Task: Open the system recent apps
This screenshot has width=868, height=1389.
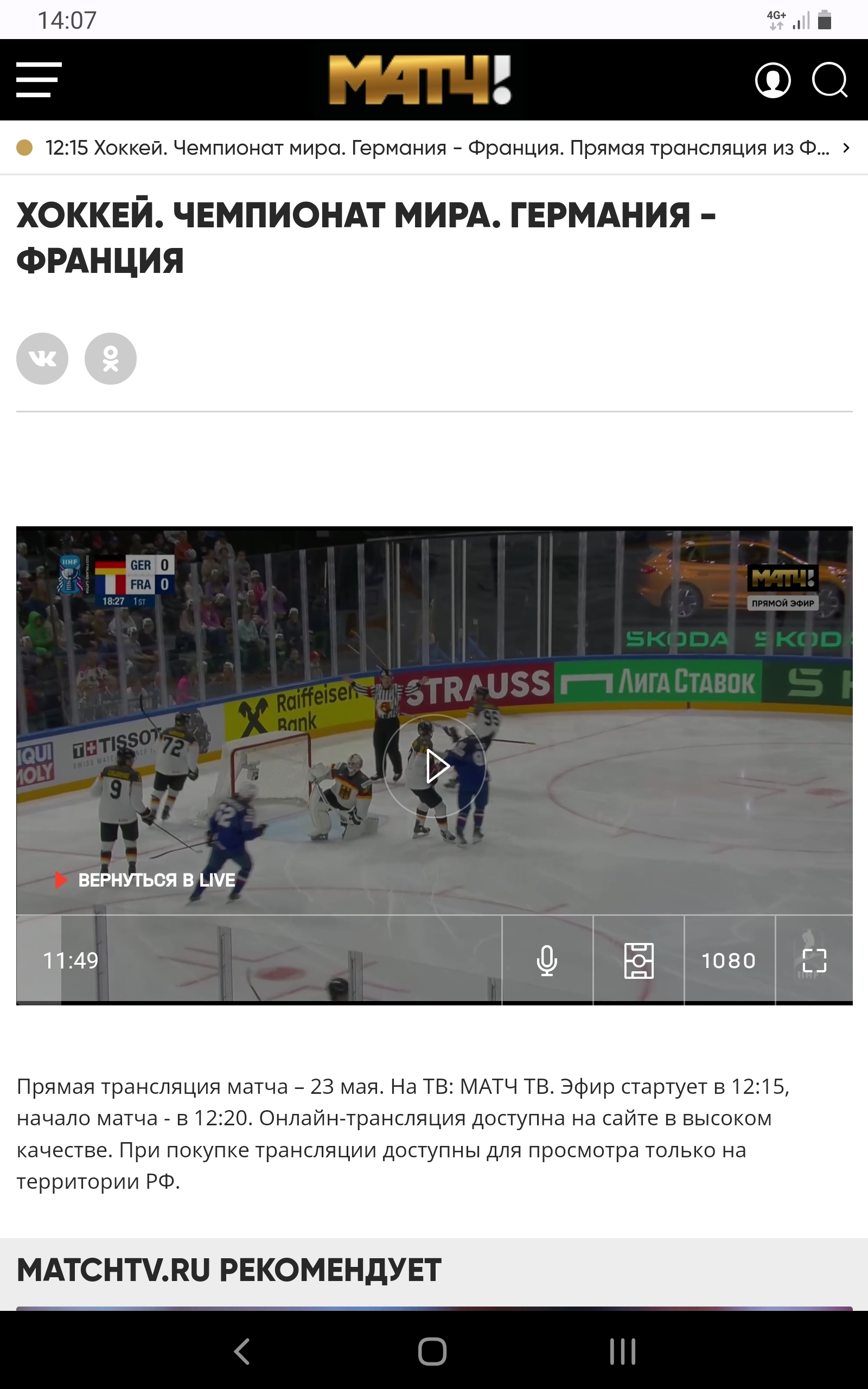Action: point(622,1351)
